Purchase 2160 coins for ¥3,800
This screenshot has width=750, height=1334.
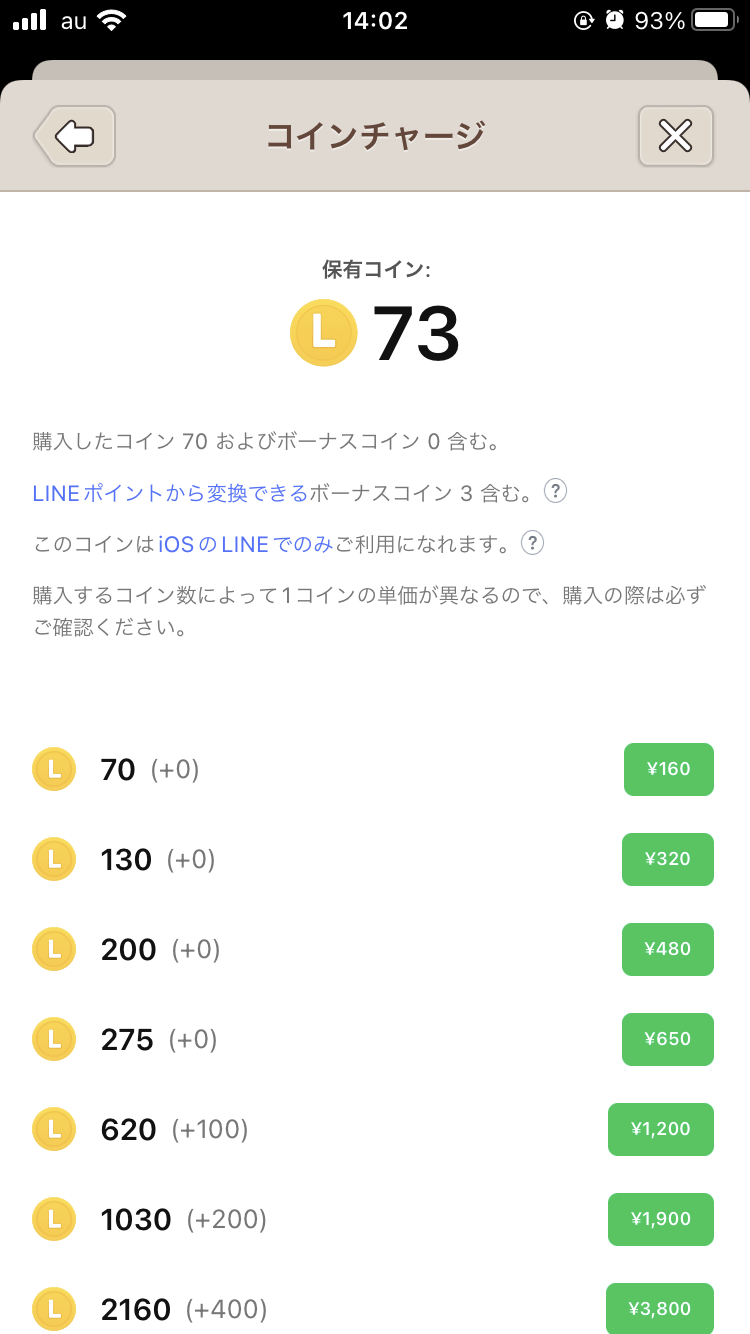[x=661, y=1308]
